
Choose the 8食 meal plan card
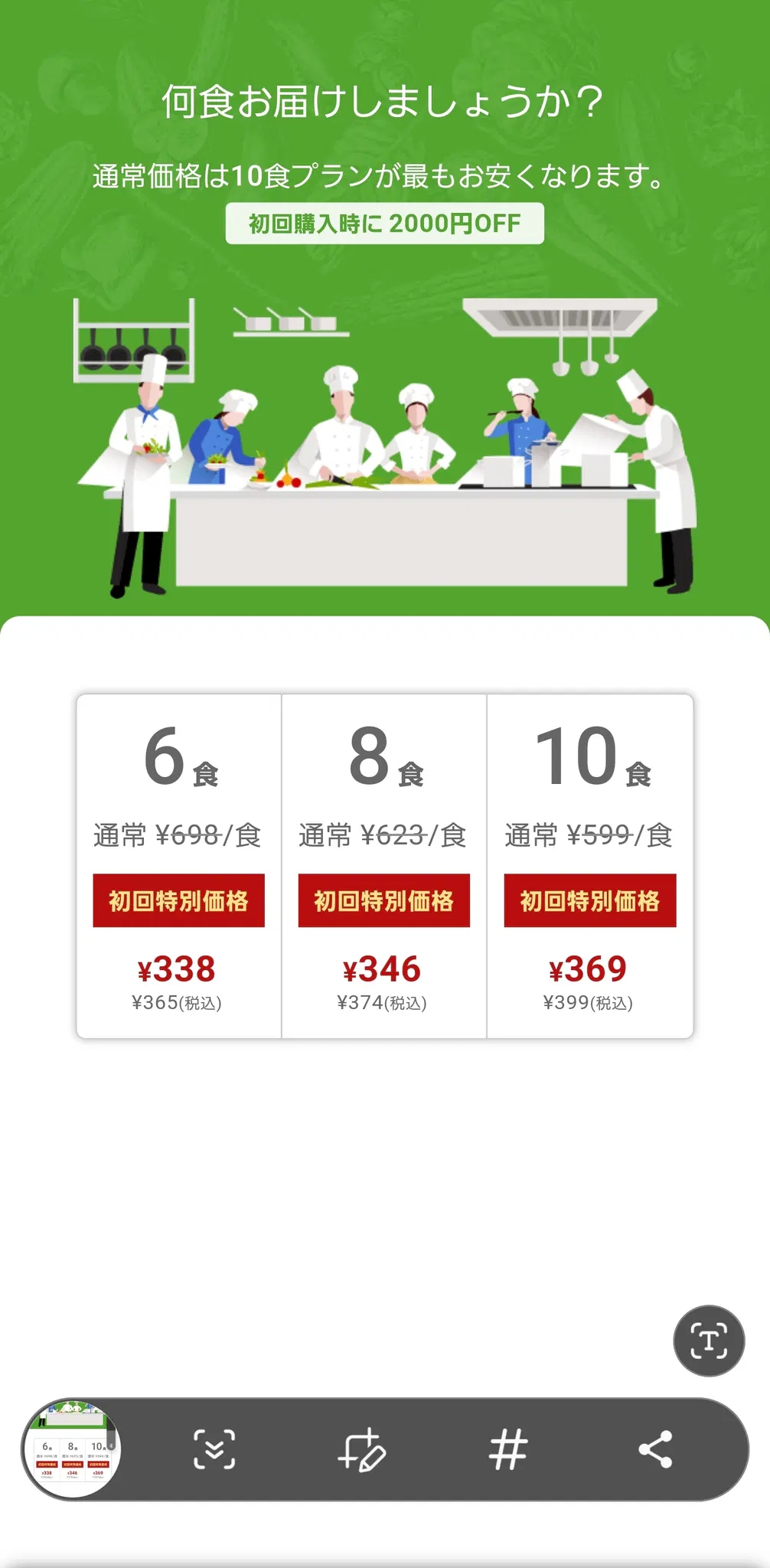pos(384,866)
